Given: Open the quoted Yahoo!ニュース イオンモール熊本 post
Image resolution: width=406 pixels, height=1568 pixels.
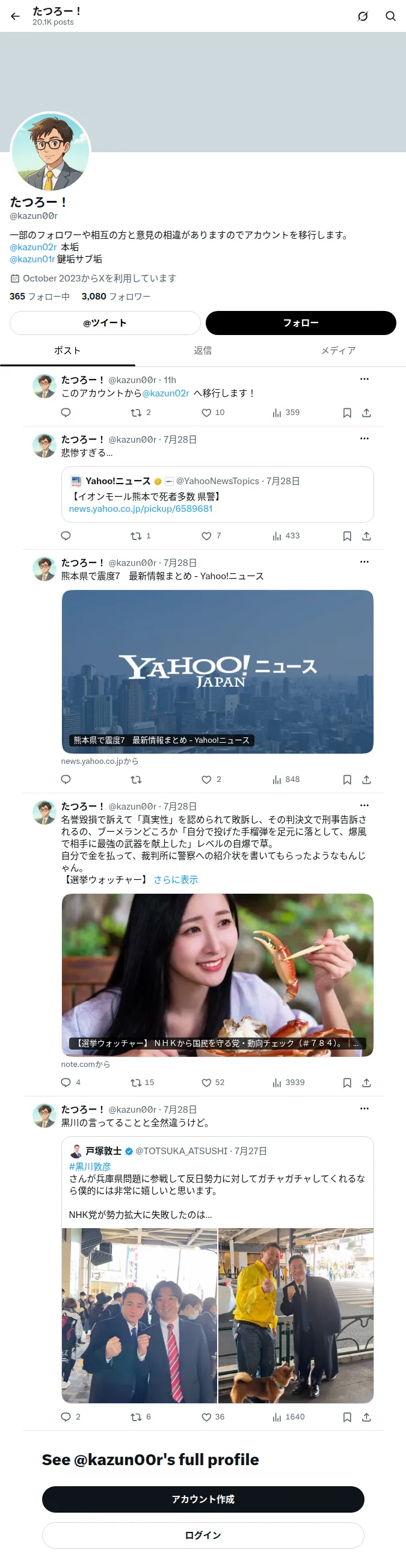Looking at the screenshot, I should (217, 494).
